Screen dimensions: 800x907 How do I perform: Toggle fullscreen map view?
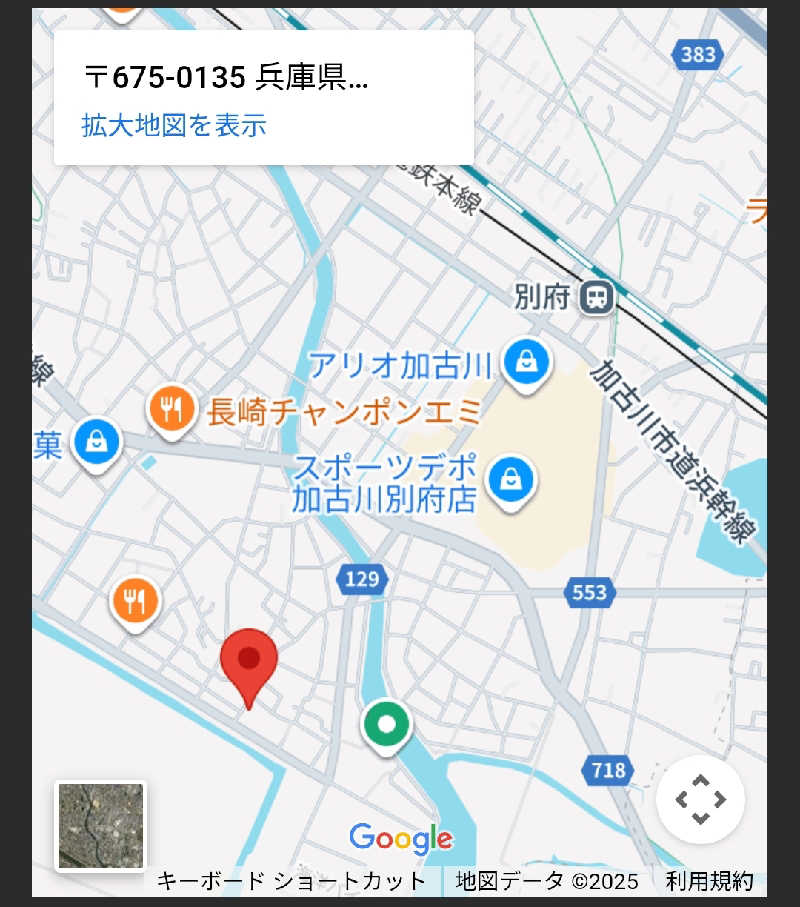(x=701, y=798)
